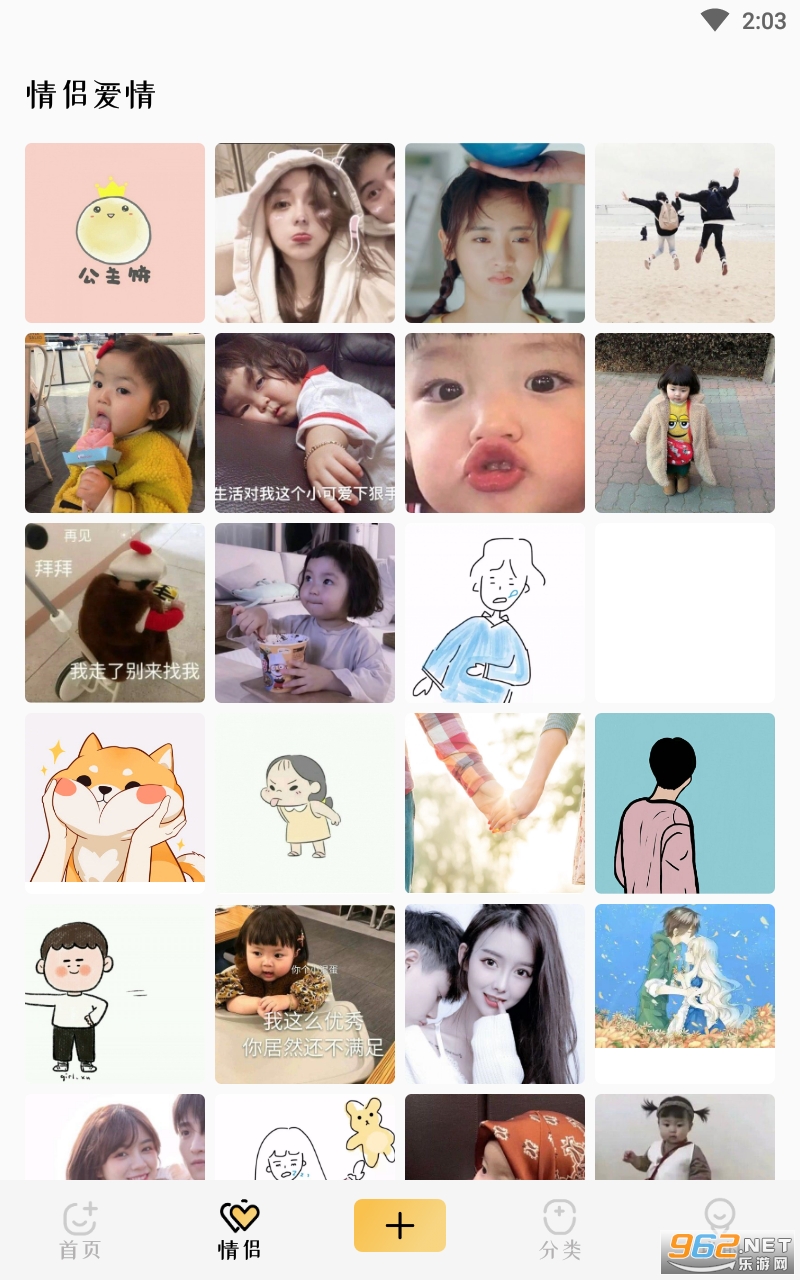800x1280 pixels.
Task: Switch to the 首页 tab
Action: click(80, 1230)
